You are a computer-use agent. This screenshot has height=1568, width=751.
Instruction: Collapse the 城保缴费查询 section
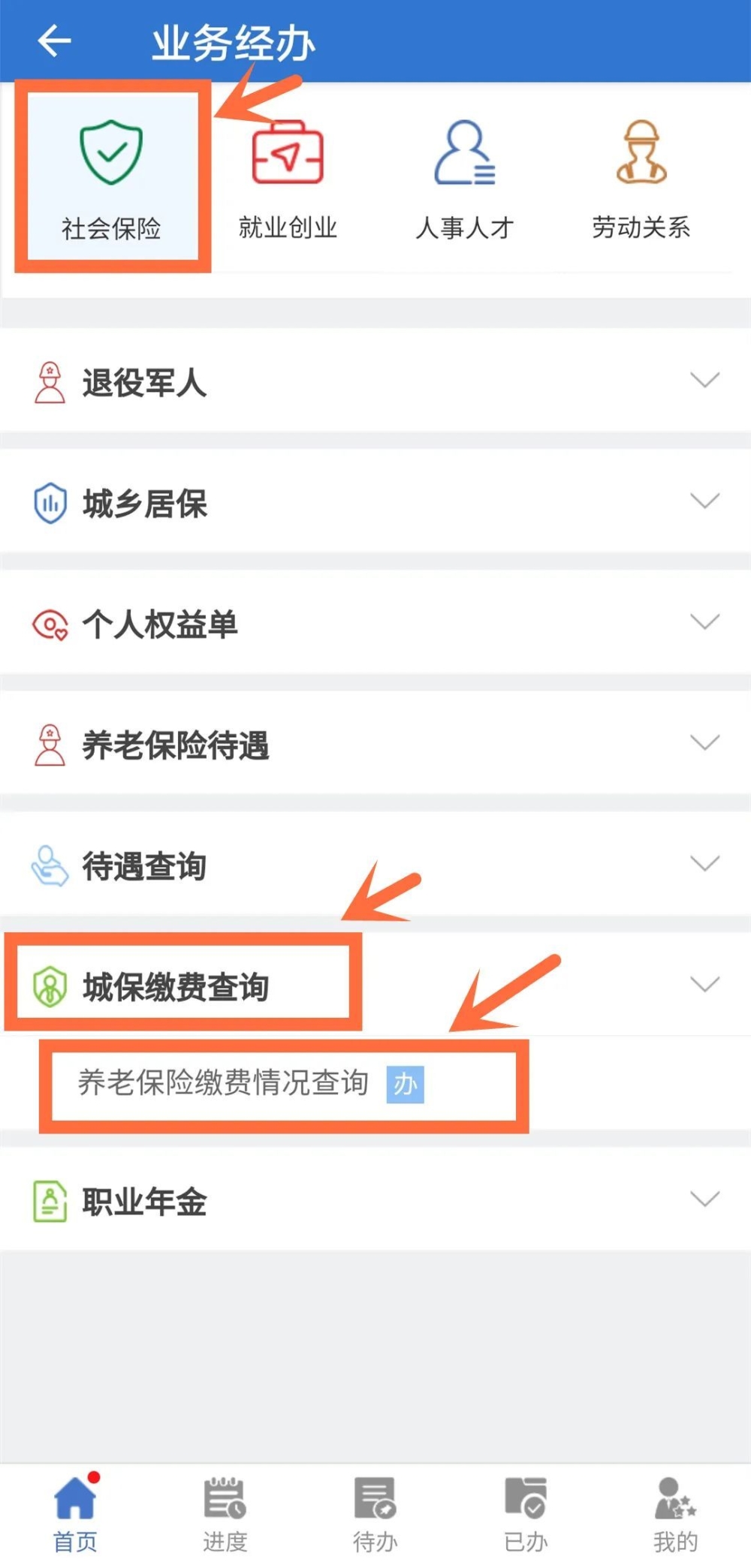(x=375, y=985)
